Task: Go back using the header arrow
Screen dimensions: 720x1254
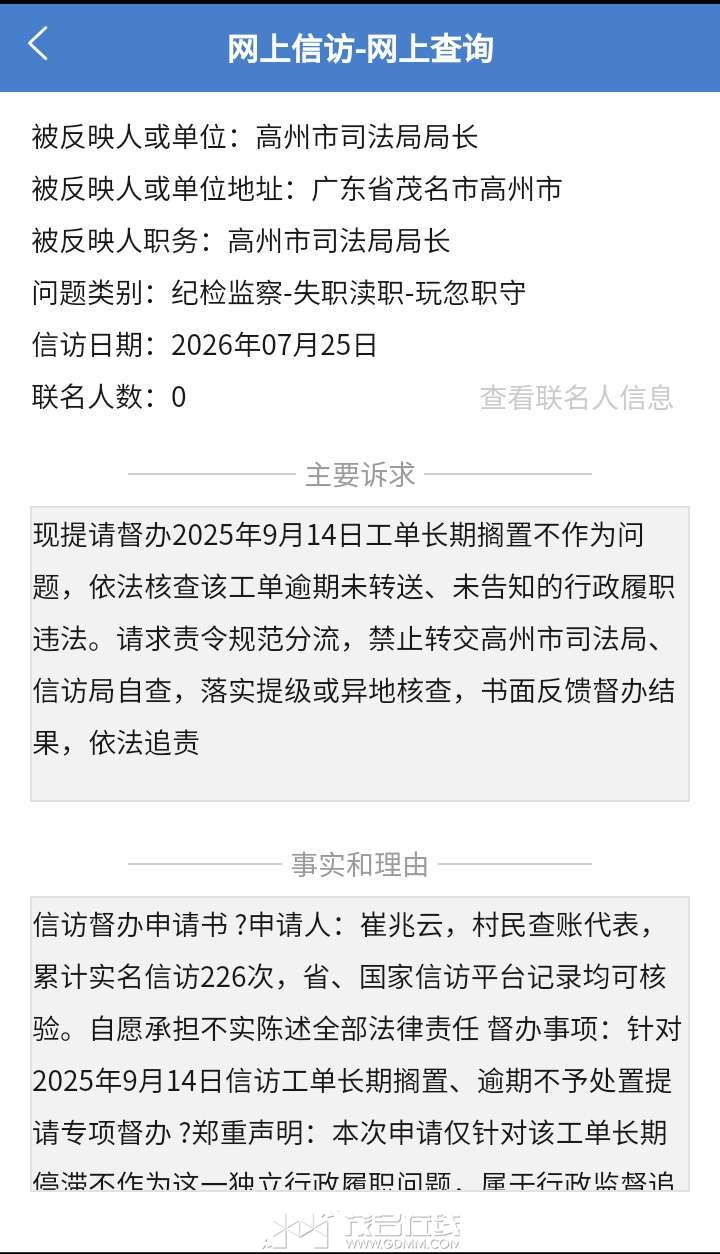Action: [38, 44]
